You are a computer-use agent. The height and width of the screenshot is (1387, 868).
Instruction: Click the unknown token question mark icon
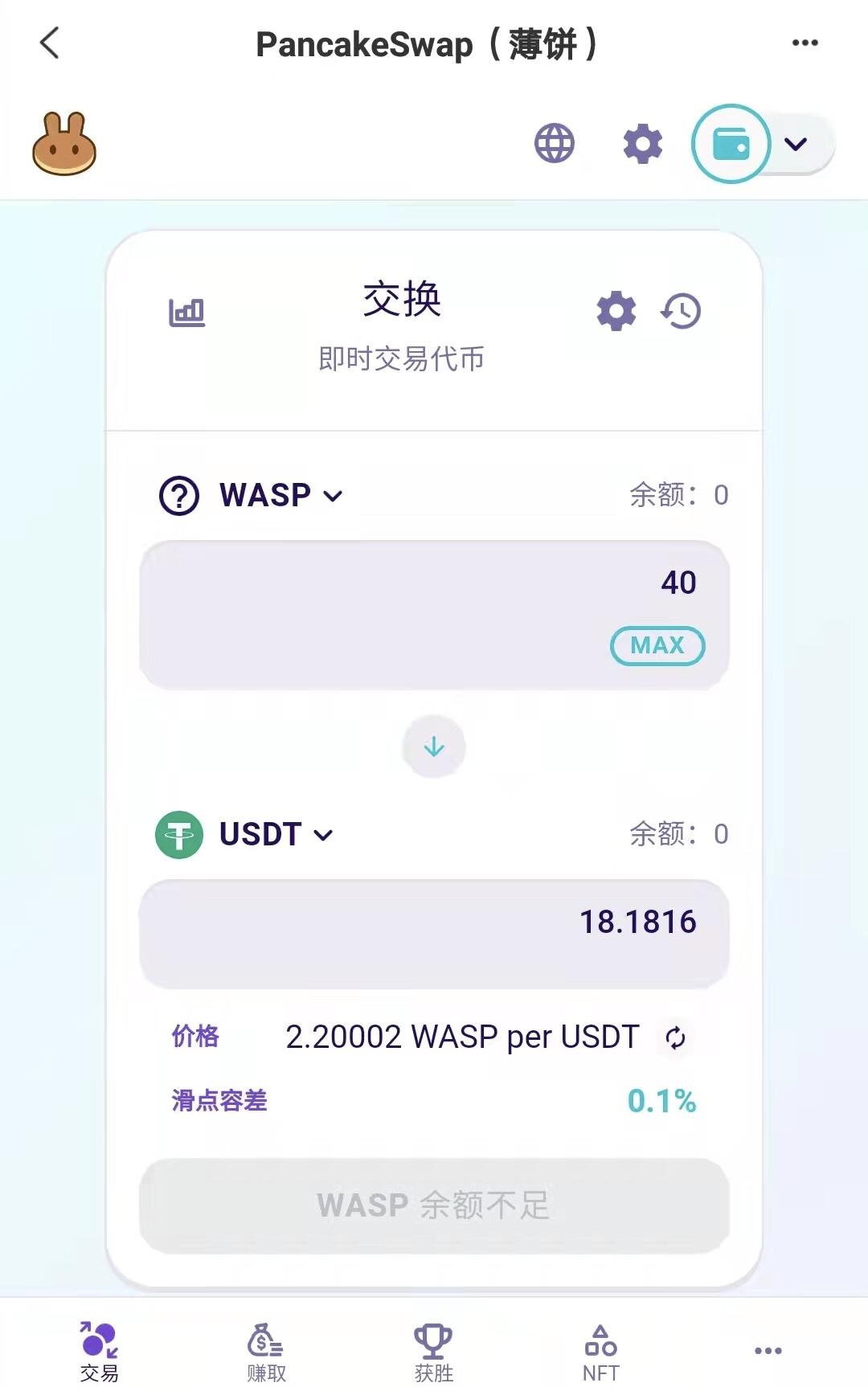coord(178,495)
